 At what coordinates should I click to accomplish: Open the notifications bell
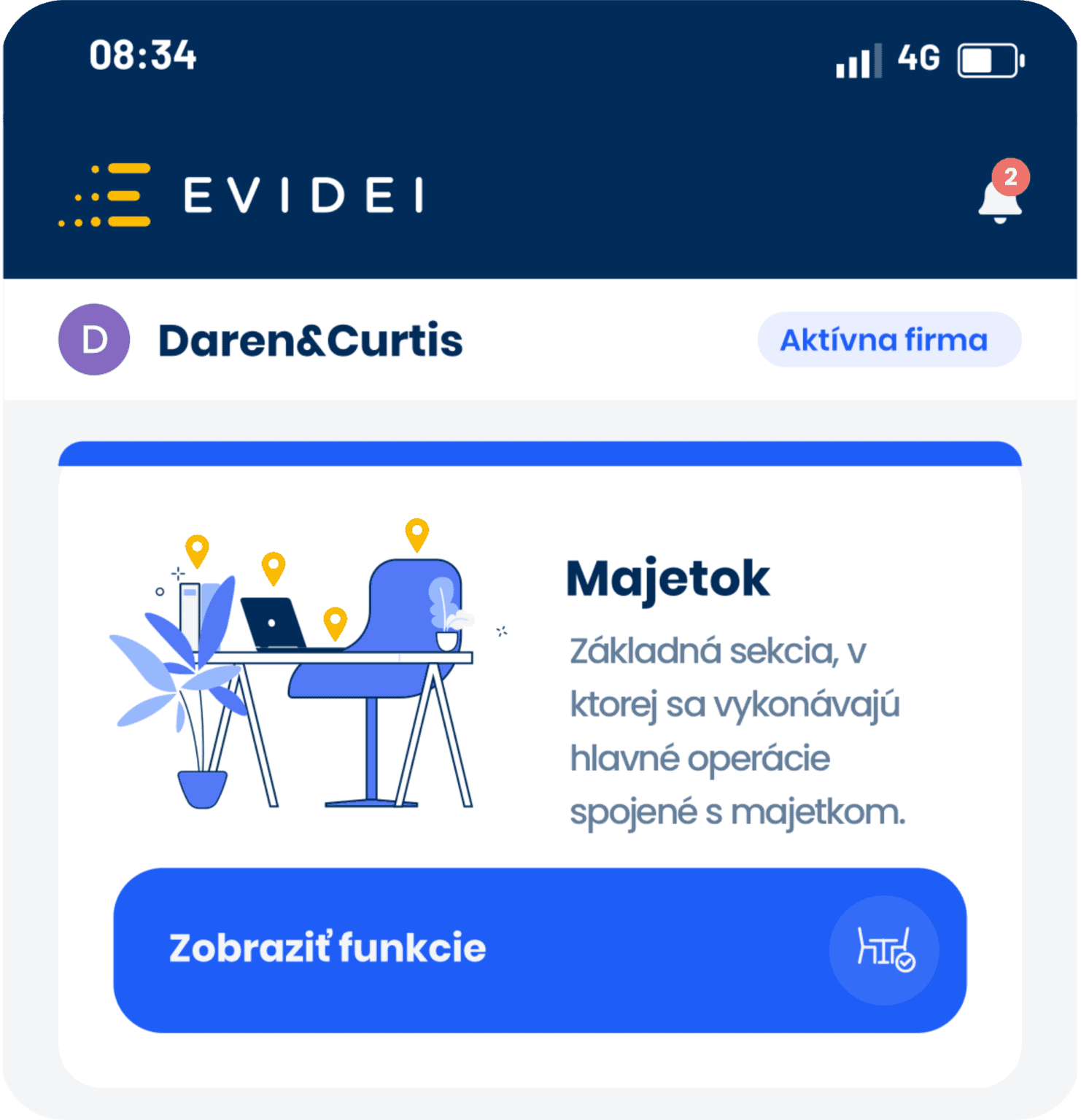tap(1000, 198)
